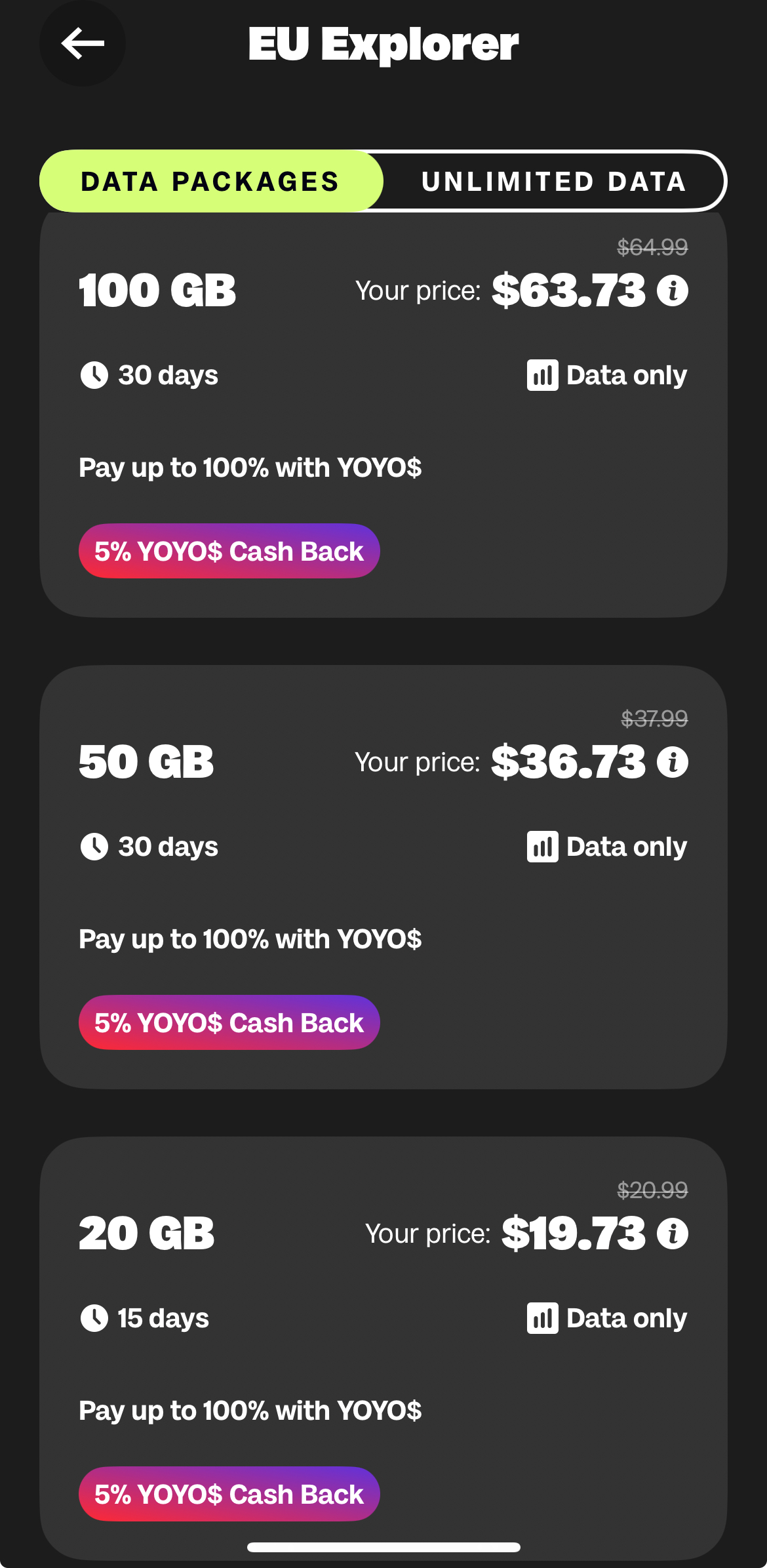Tap the info icon beside $19.73
This screenshot has height=1568, width=767.
click(673, 1234)
